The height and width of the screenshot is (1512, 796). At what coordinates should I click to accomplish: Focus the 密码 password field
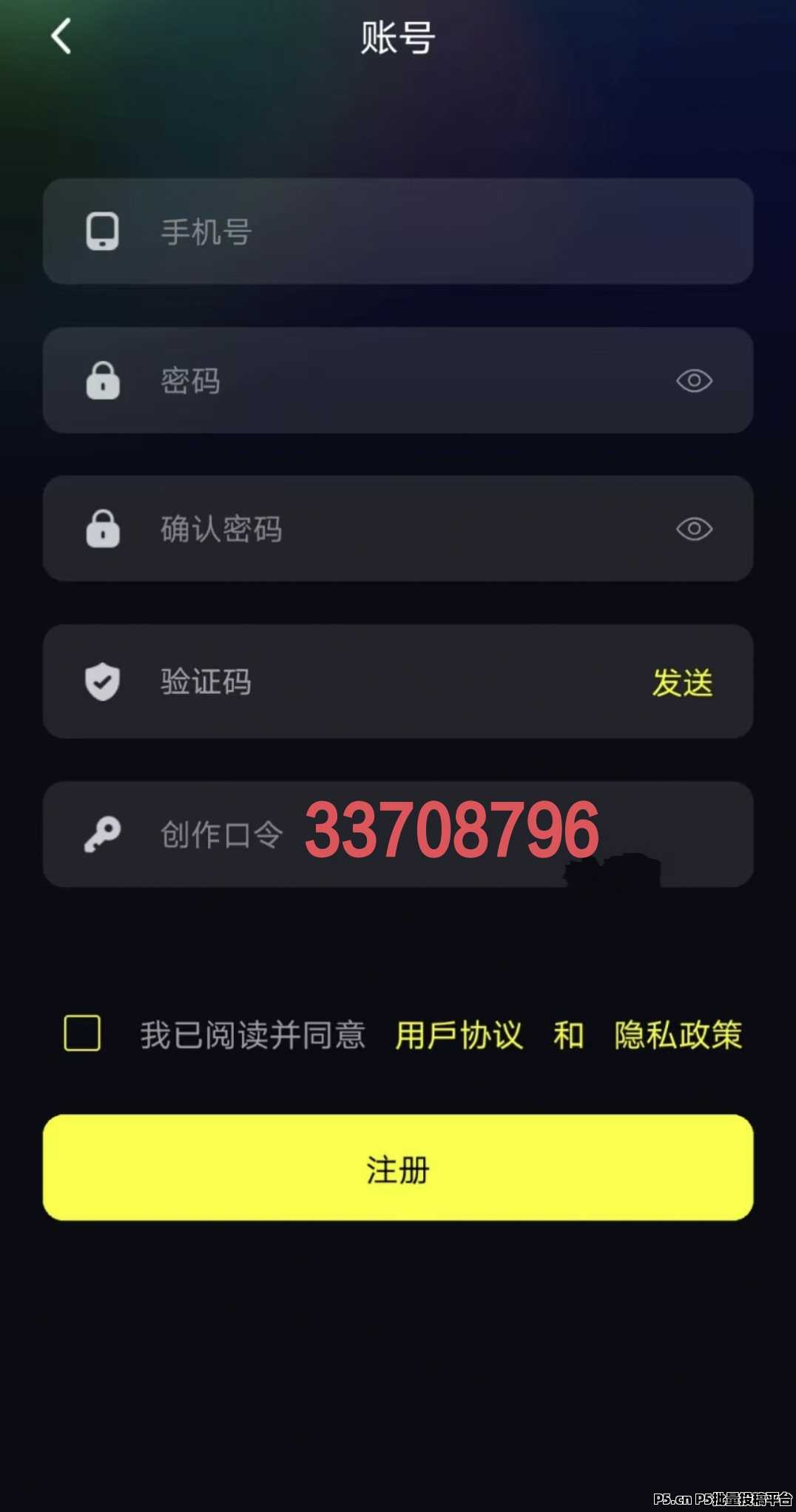pos(398,380)
